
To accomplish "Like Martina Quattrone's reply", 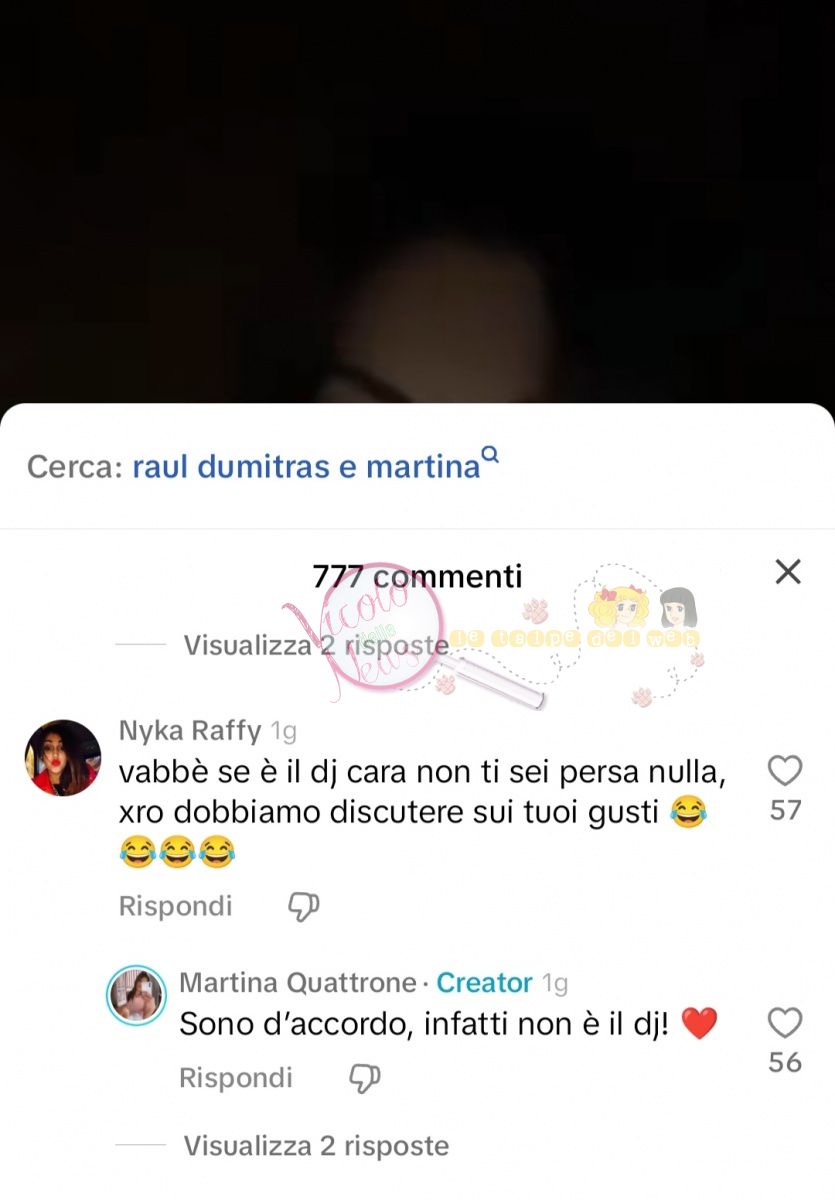I will point(785,1023).
